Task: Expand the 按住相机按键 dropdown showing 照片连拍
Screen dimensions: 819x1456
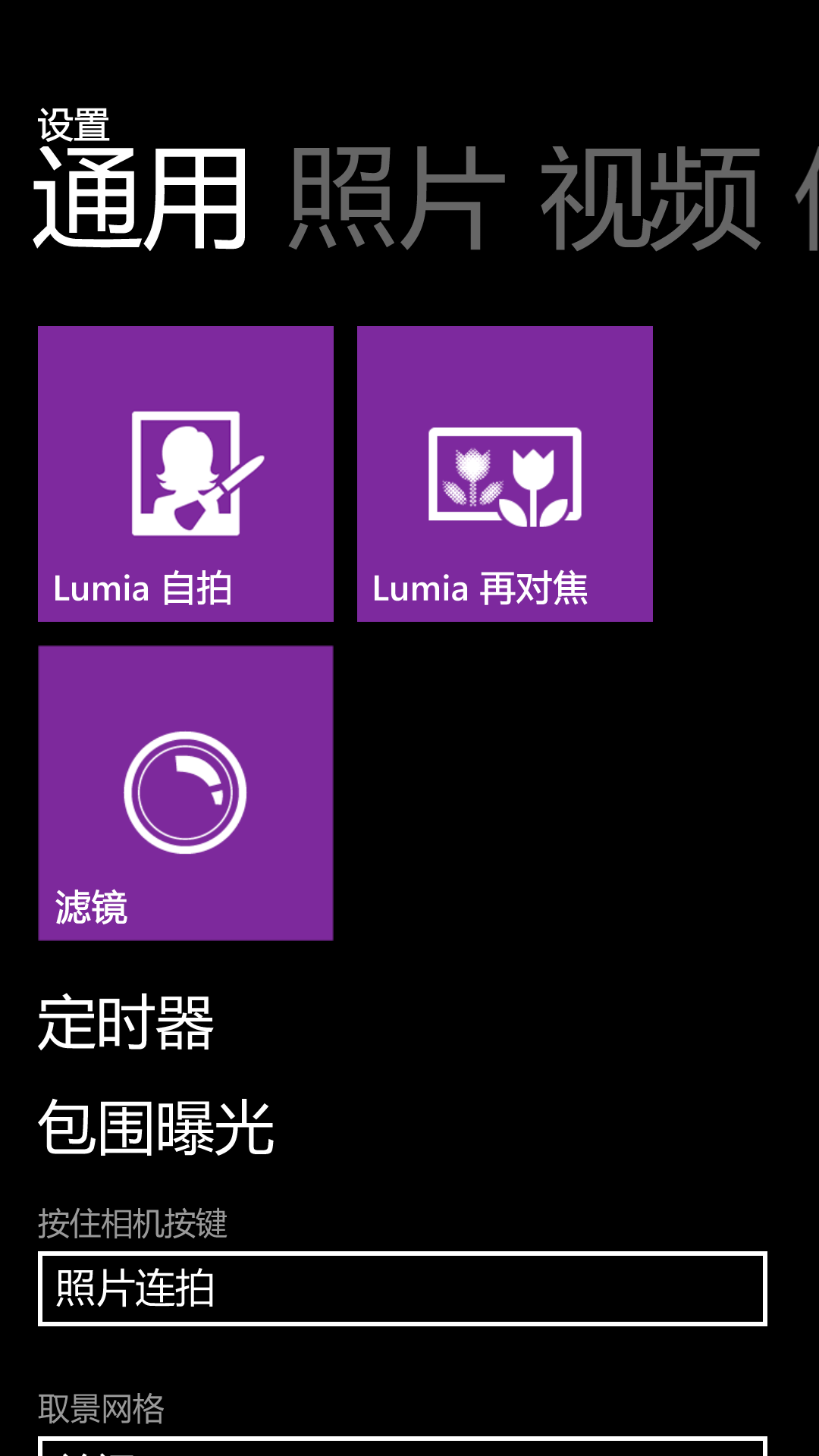Action: pos(403,1288)
